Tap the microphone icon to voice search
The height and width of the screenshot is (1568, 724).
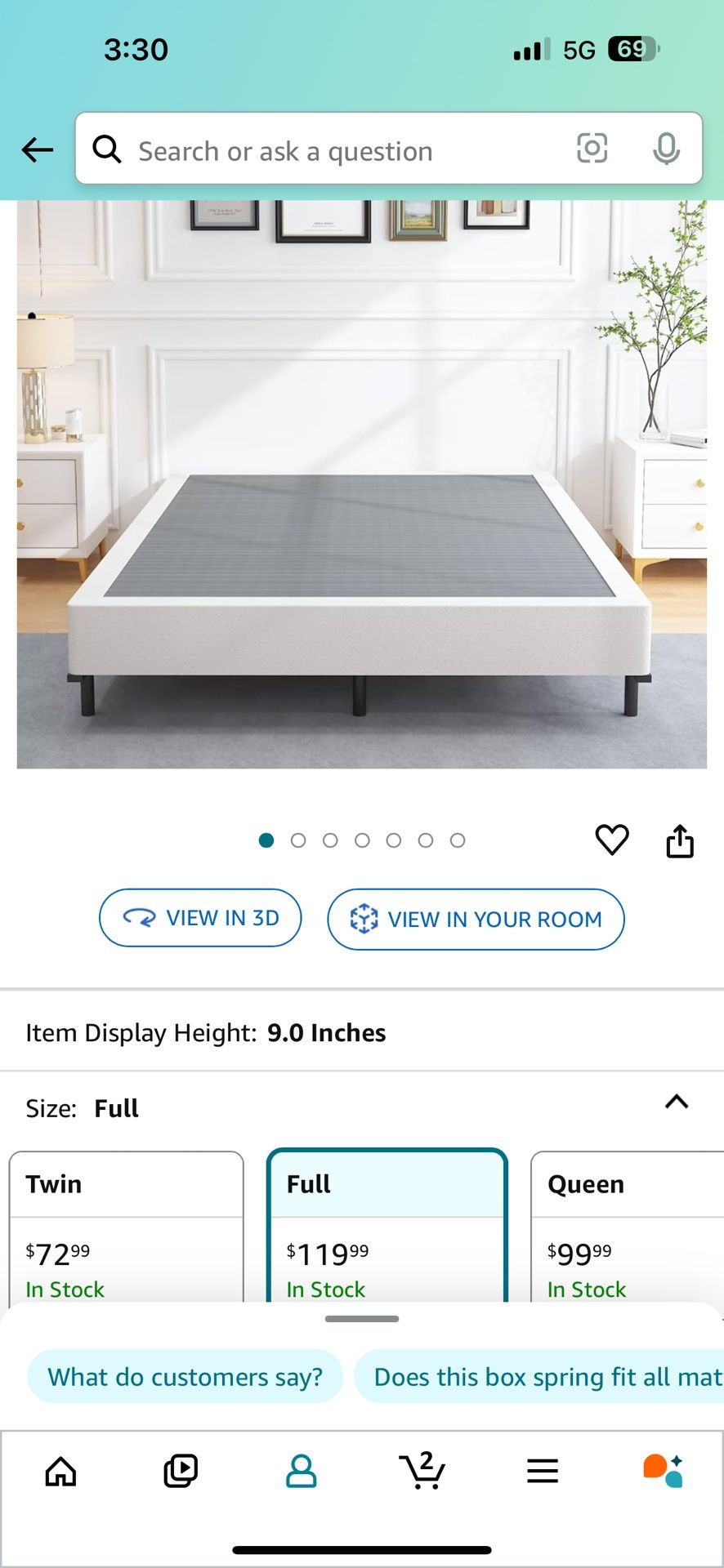(x=668, y=149)
